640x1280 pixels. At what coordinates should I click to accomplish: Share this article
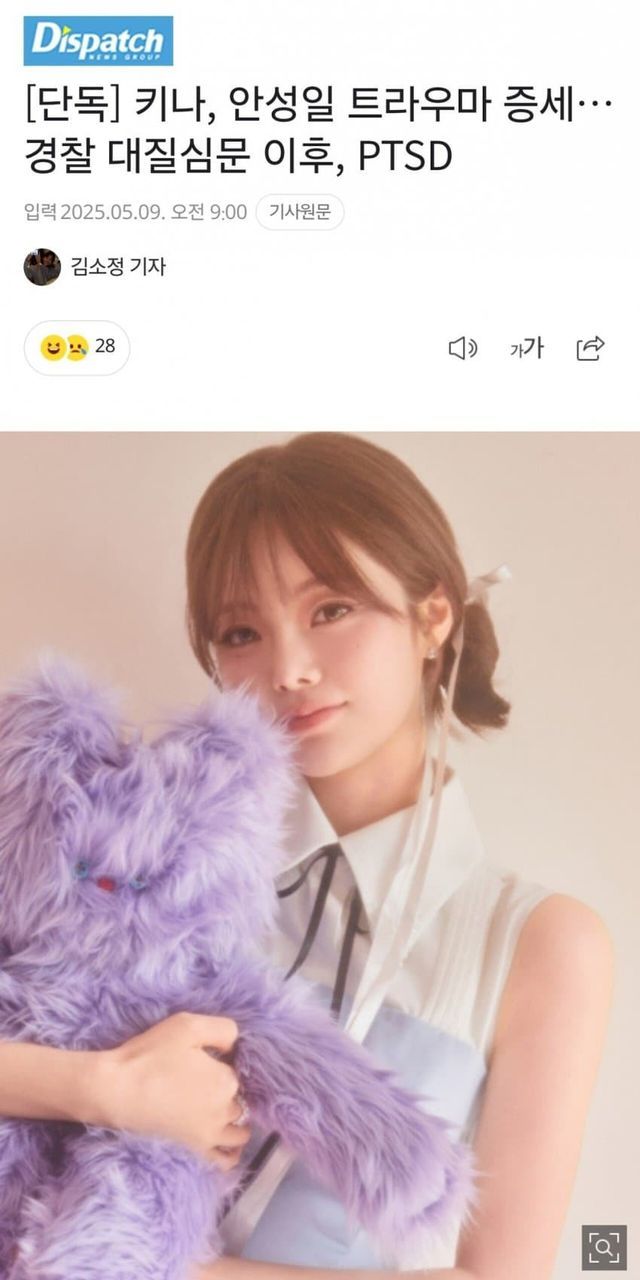[590, 348]
